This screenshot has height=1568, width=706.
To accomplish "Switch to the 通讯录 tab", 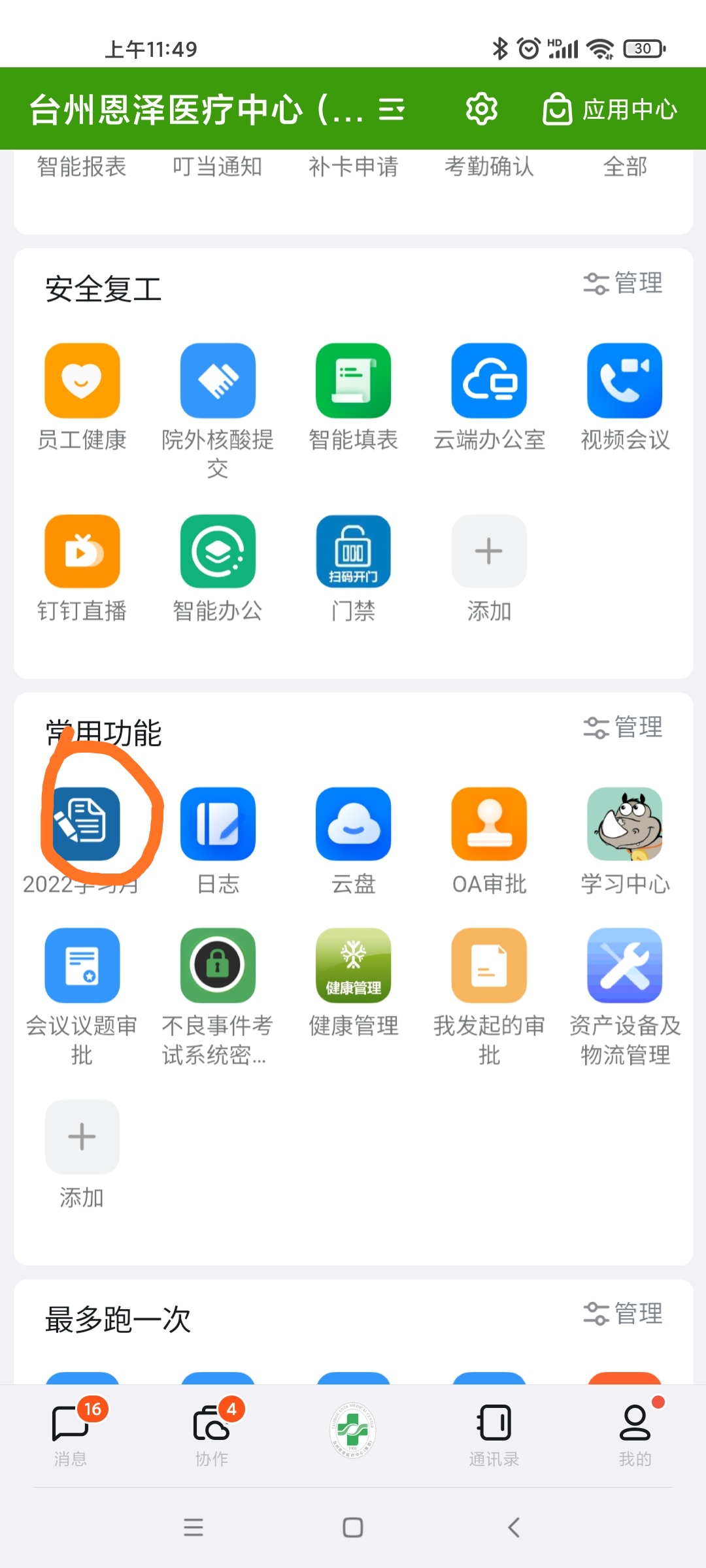I will click(x=494, y=1432).
